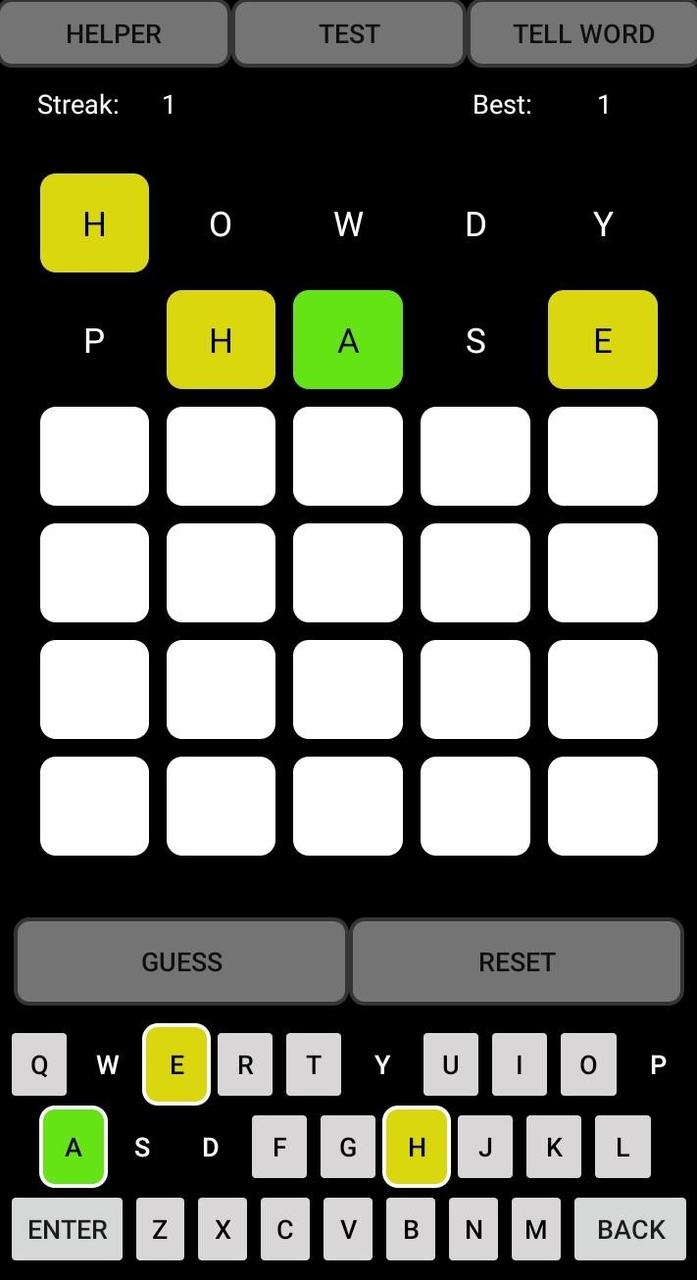Choose the letter L key

(x=622, y=1146)
